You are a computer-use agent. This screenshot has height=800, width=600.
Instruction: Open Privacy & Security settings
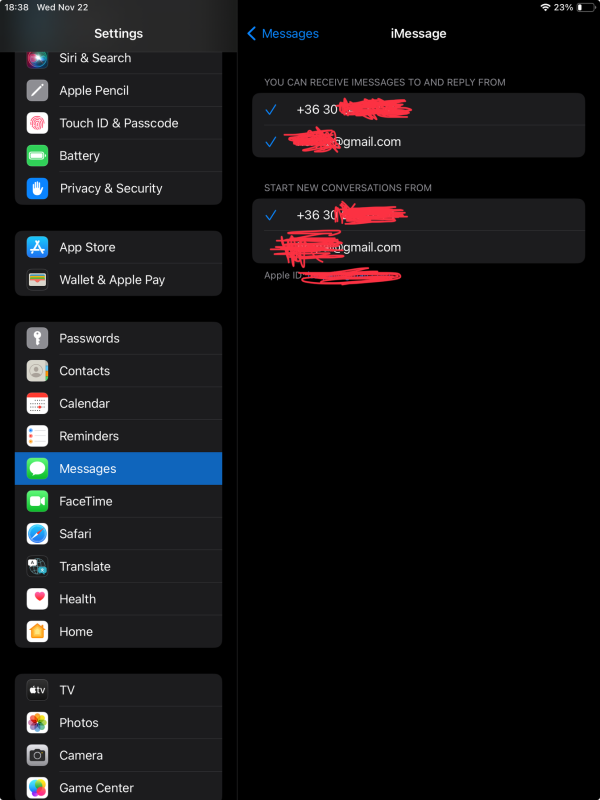click(118, 188)
